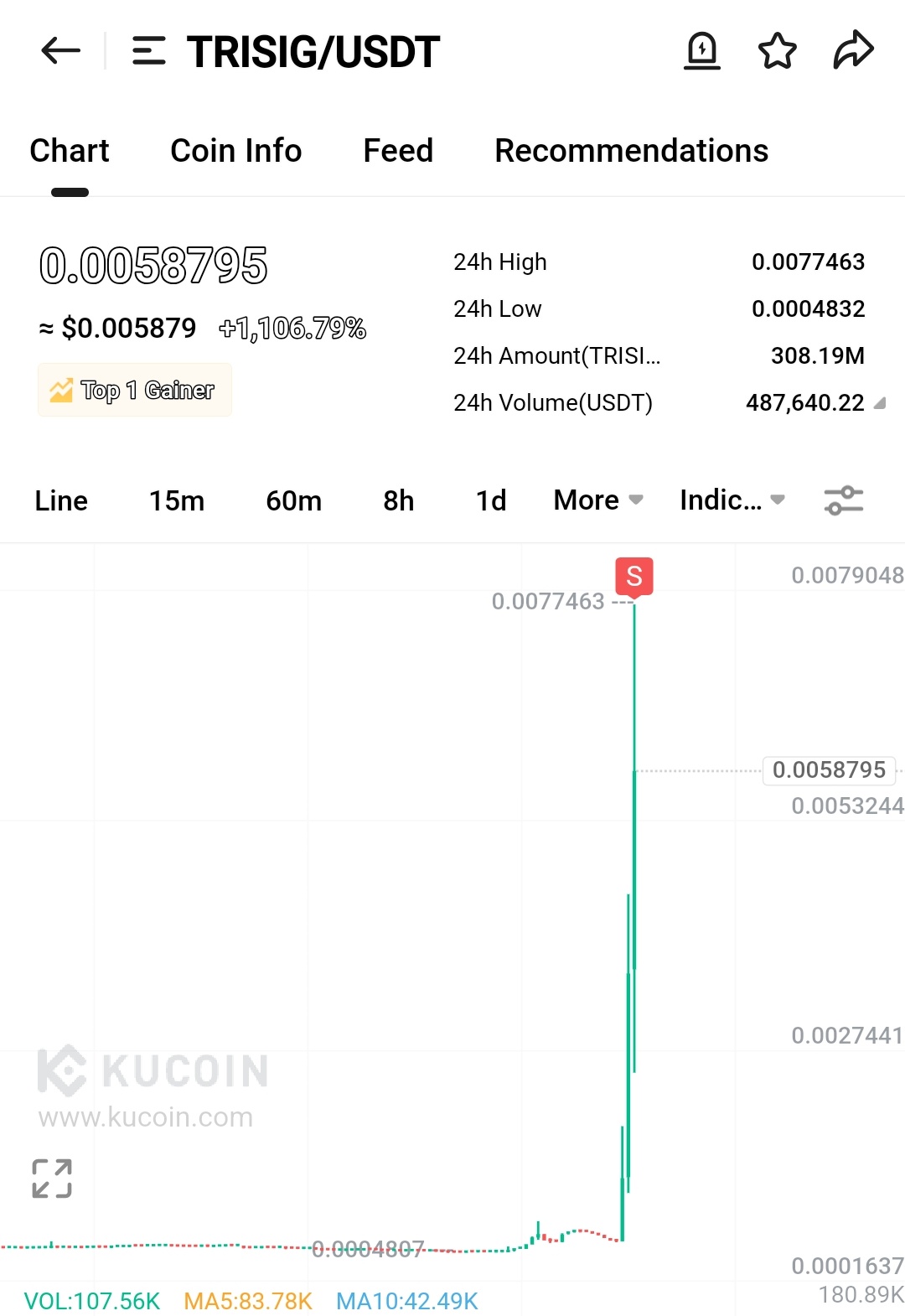905x1316 pixels.
Task: Open the Feed tab
Action: tap(398, 151)
